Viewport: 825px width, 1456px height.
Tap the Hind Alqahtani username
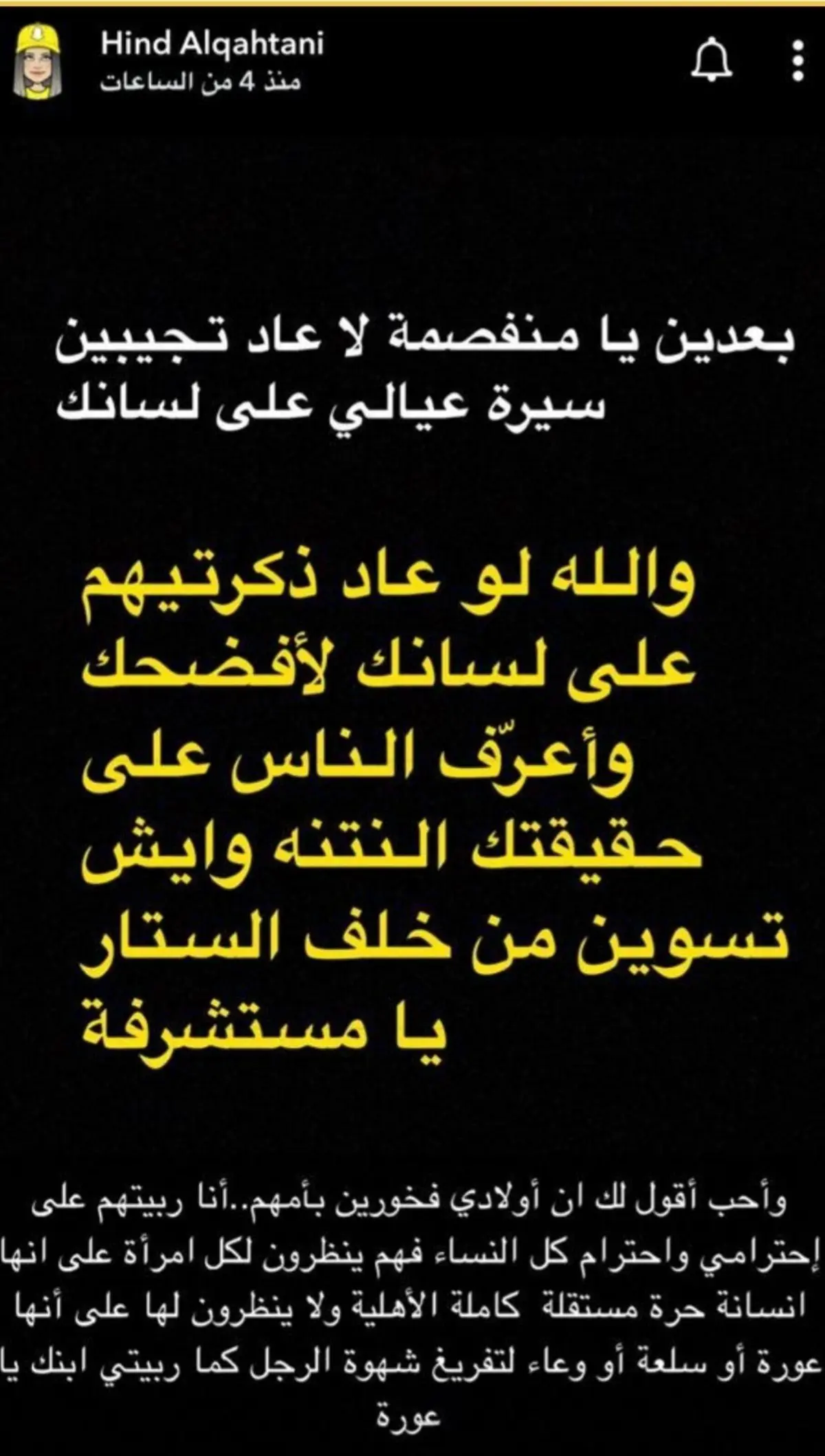(x=212, y=44)
